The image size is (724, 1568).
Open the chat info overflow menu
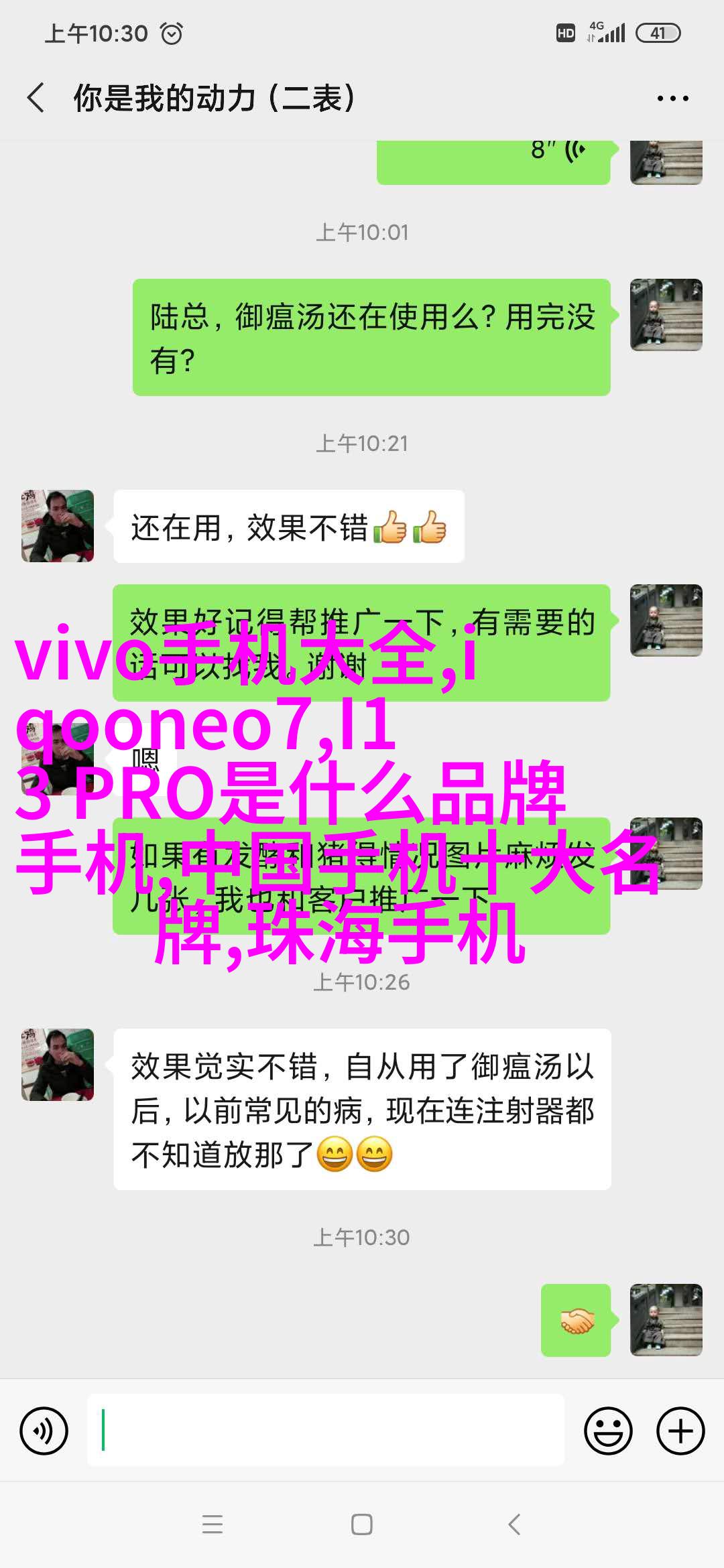672,99
